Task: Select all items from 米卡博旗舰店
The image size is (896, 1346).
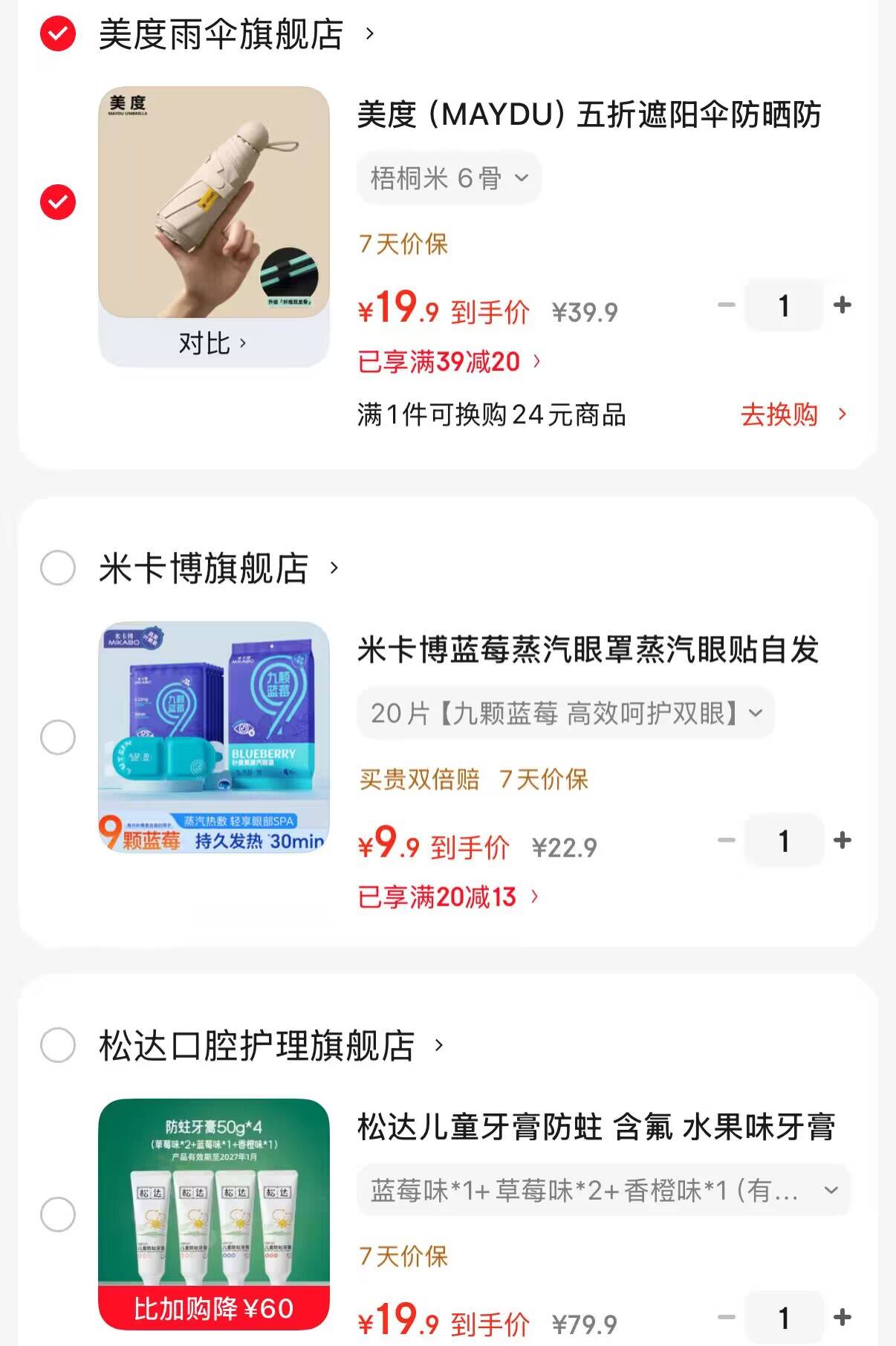Action: (x=58, y=568)
